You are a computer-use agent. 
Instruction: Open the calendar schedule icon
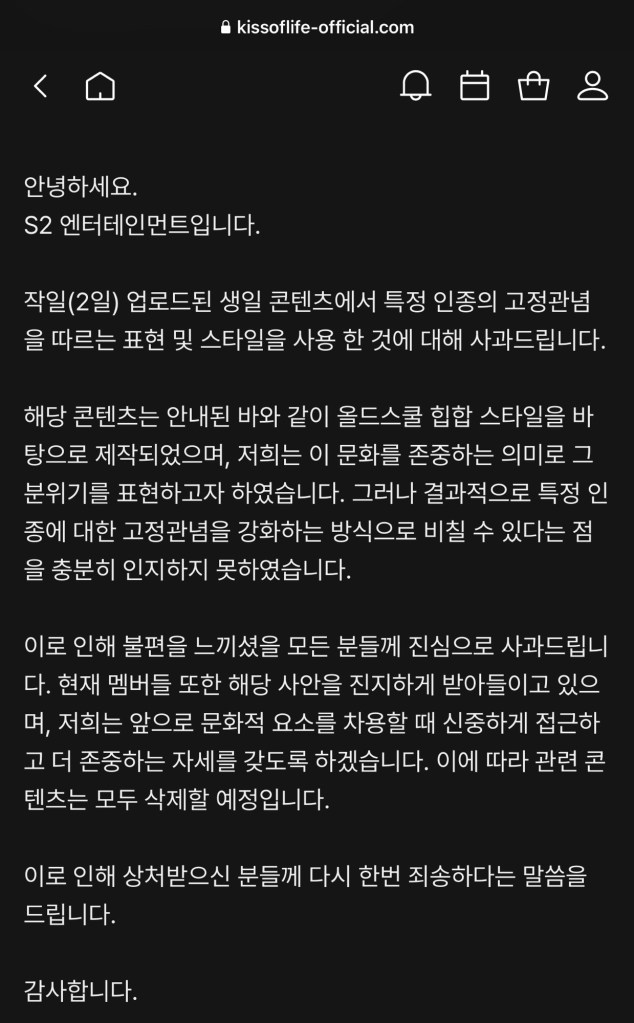(x=474, y=86)
